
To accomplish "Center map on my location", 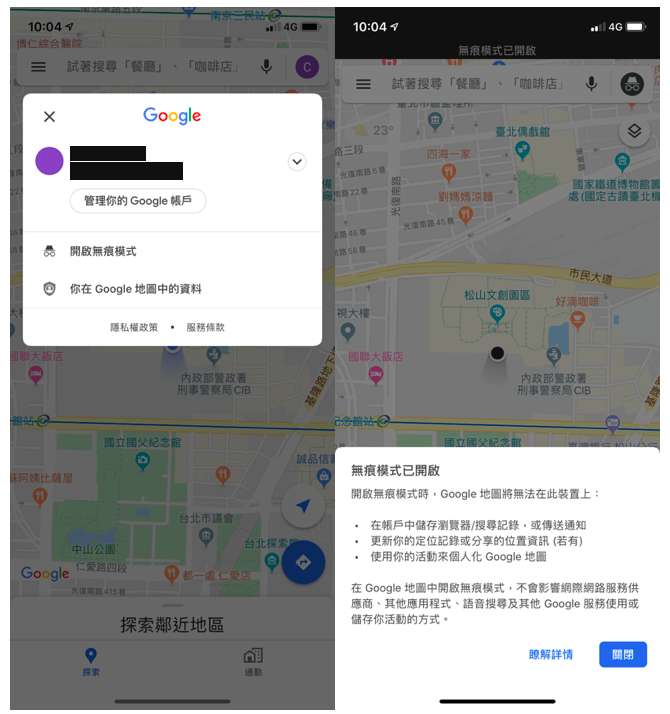I will point(302,507).
